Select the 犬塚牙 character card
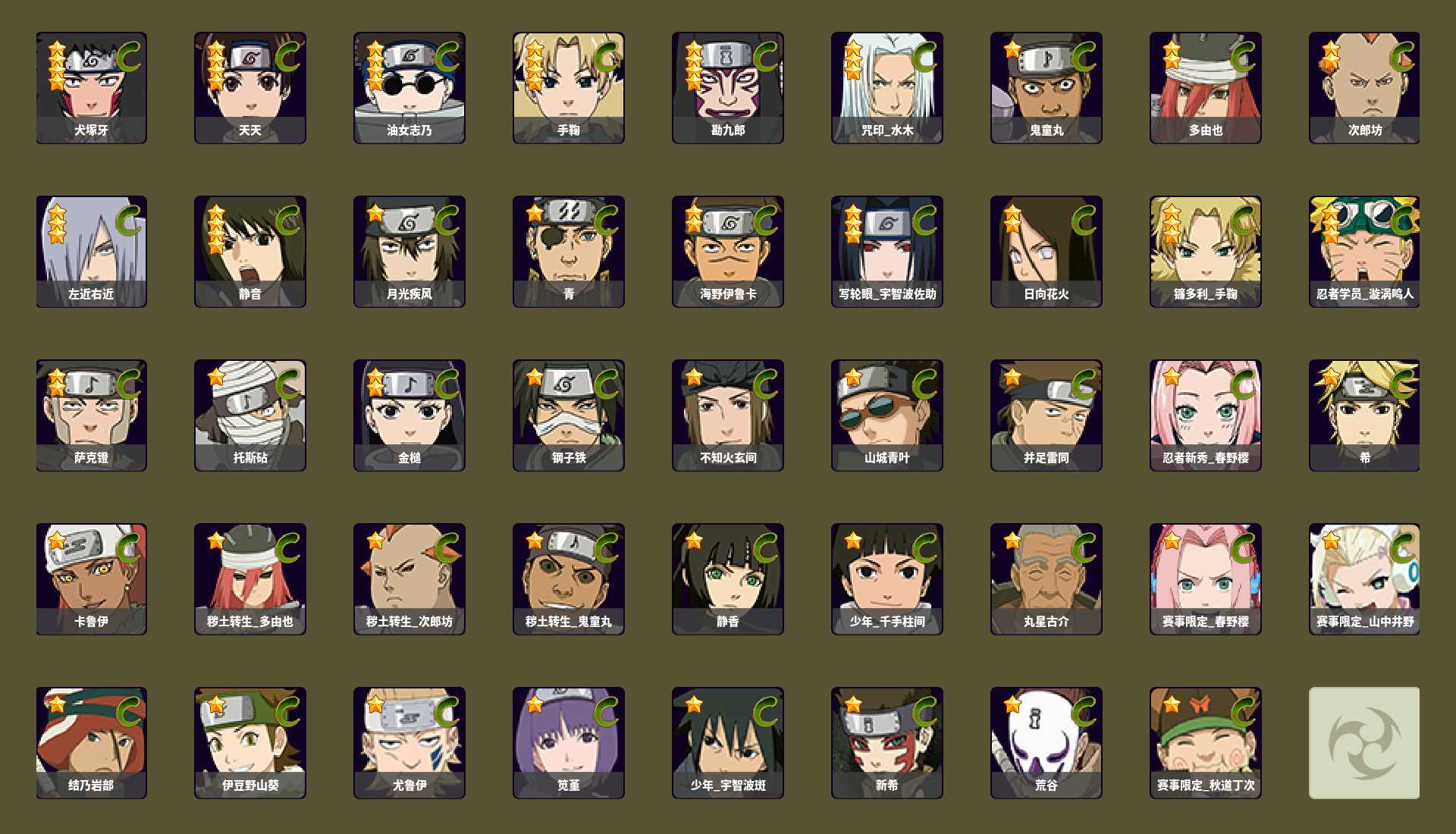 click(x=91, y=87)
